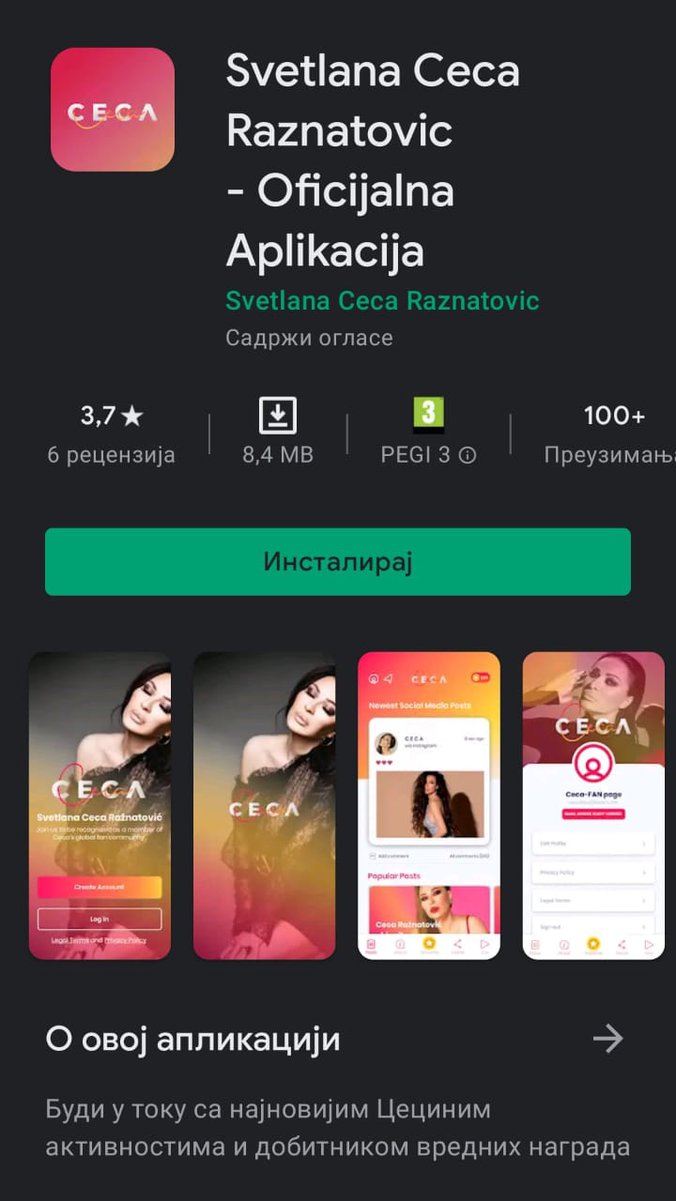The image size is (676, 1201).
Task: View the Ceca-FAN page screenshot
Action: point(593,806)
